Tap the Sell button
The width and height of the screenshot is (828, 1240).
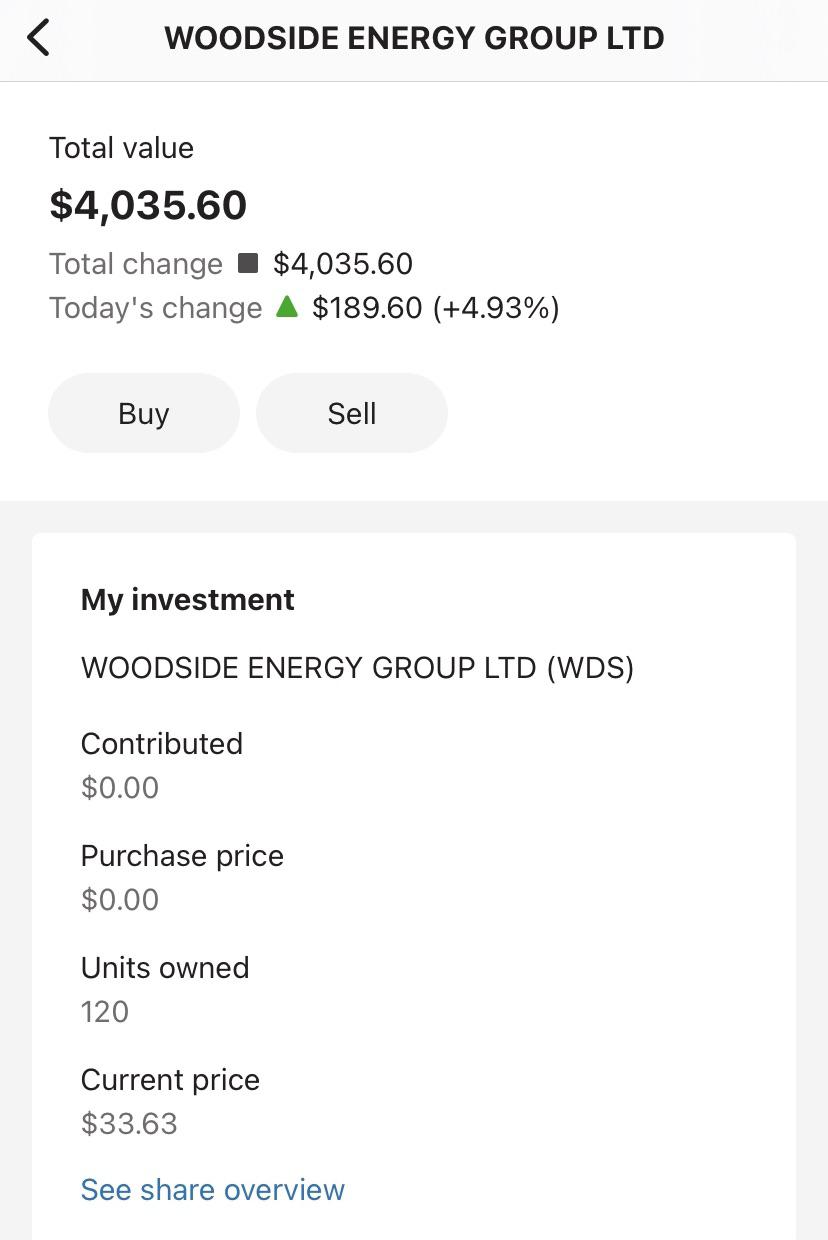tap(352, 412)
